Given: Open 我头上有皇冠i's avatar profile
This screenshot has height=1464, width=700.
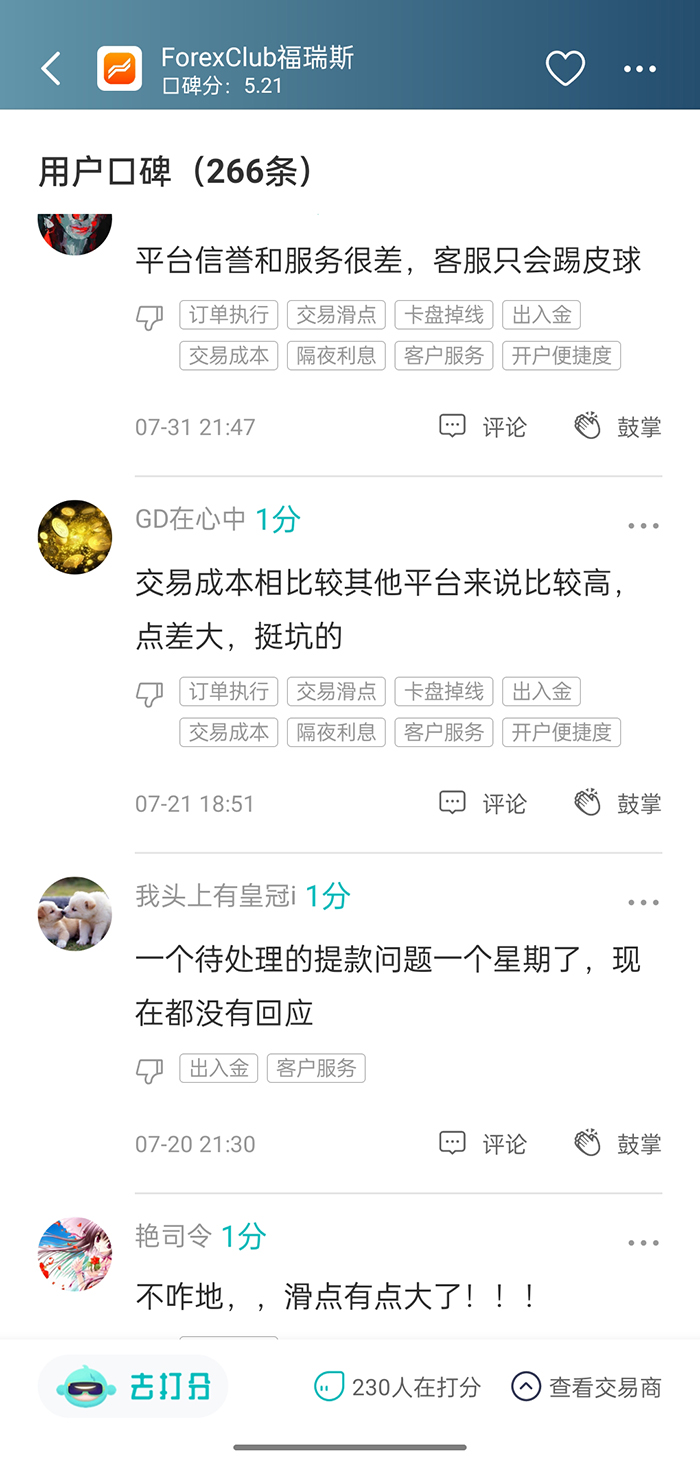Looking at the screenshot, I should coord(75,914).
